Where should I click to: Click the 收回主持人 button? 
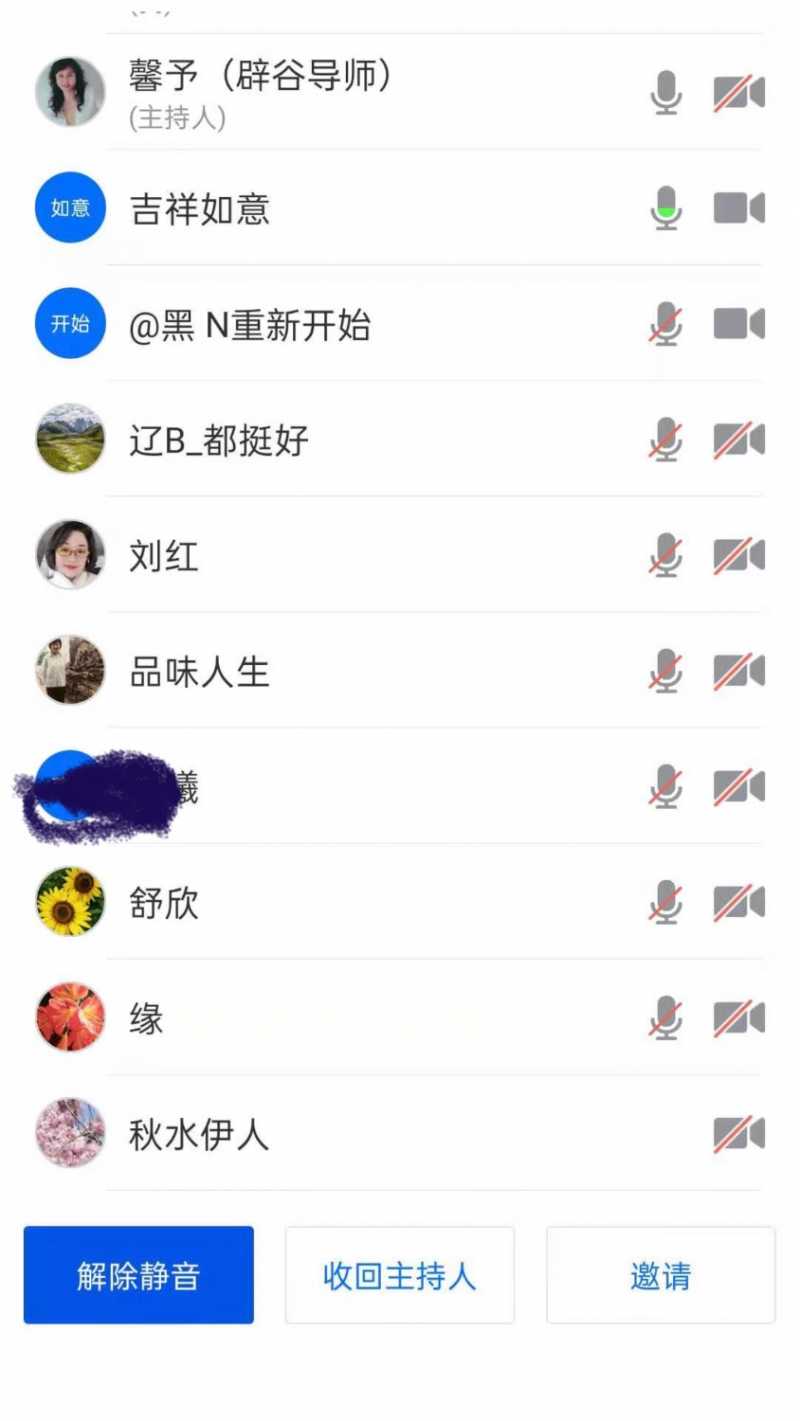click(x=399, y=1275)
